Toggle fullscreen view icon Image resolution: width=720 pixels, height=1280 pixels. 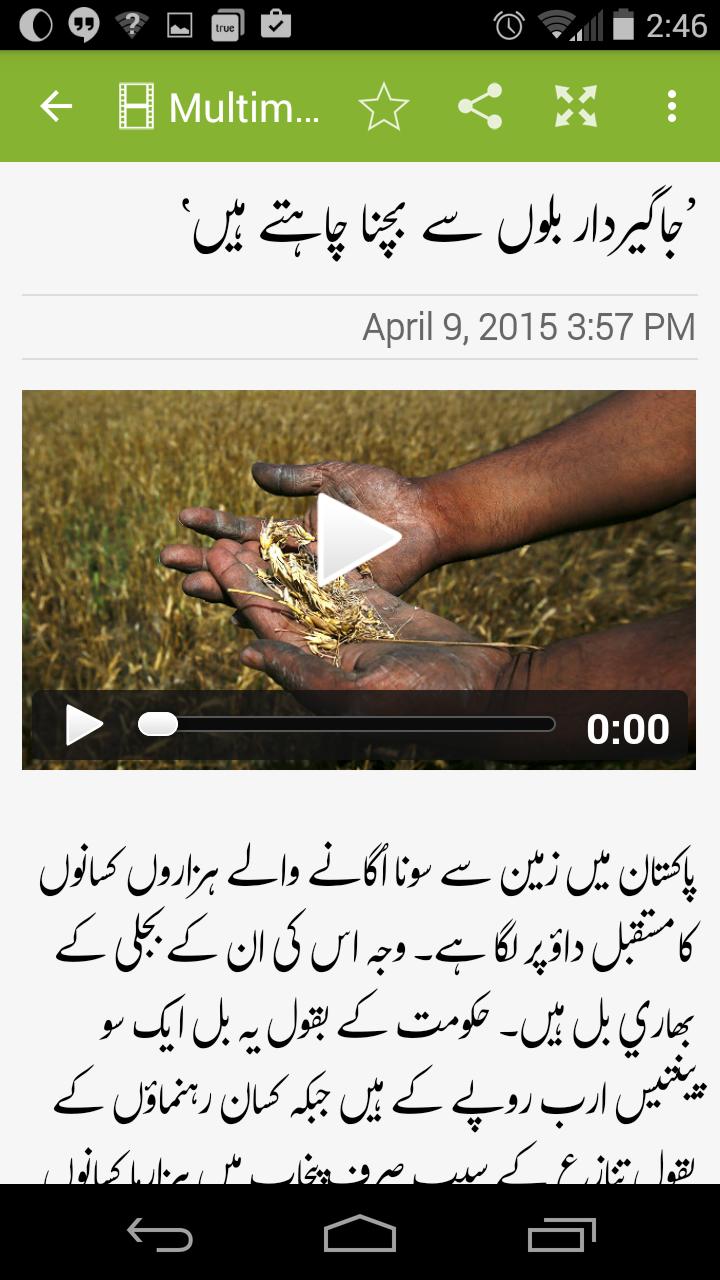[576, 106]
